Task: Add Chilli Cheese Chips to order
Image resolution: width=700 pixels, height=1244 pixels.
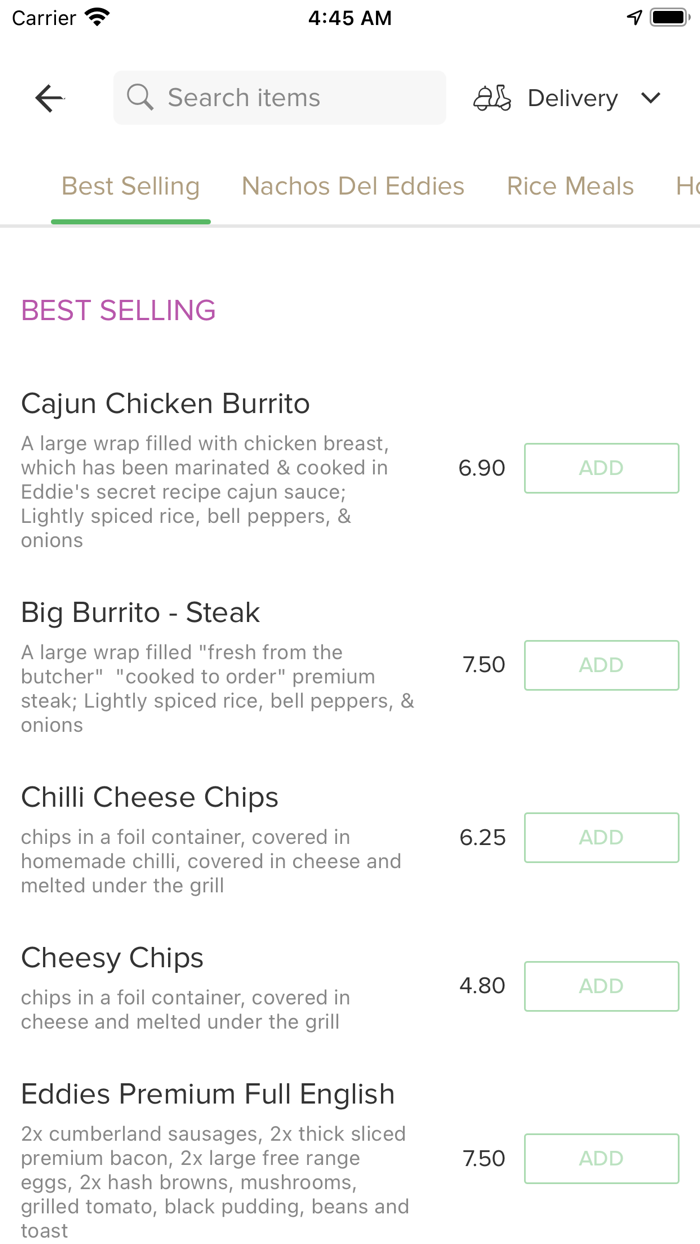Action: pos(601,837)
